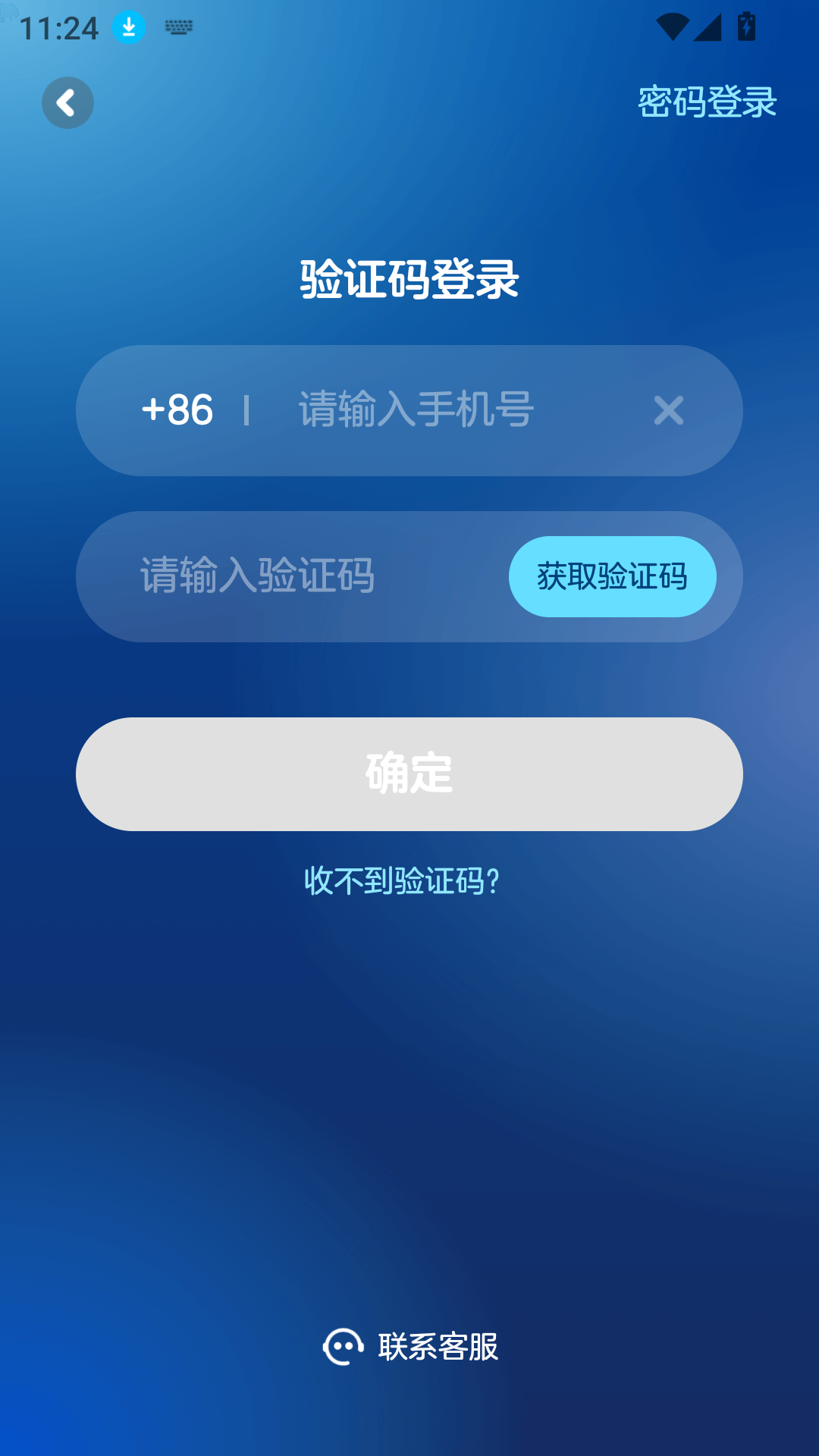The height and width of the screenshot is (1456, 819).
Task: Click the battery charging icon
Action: click(744, 25)
